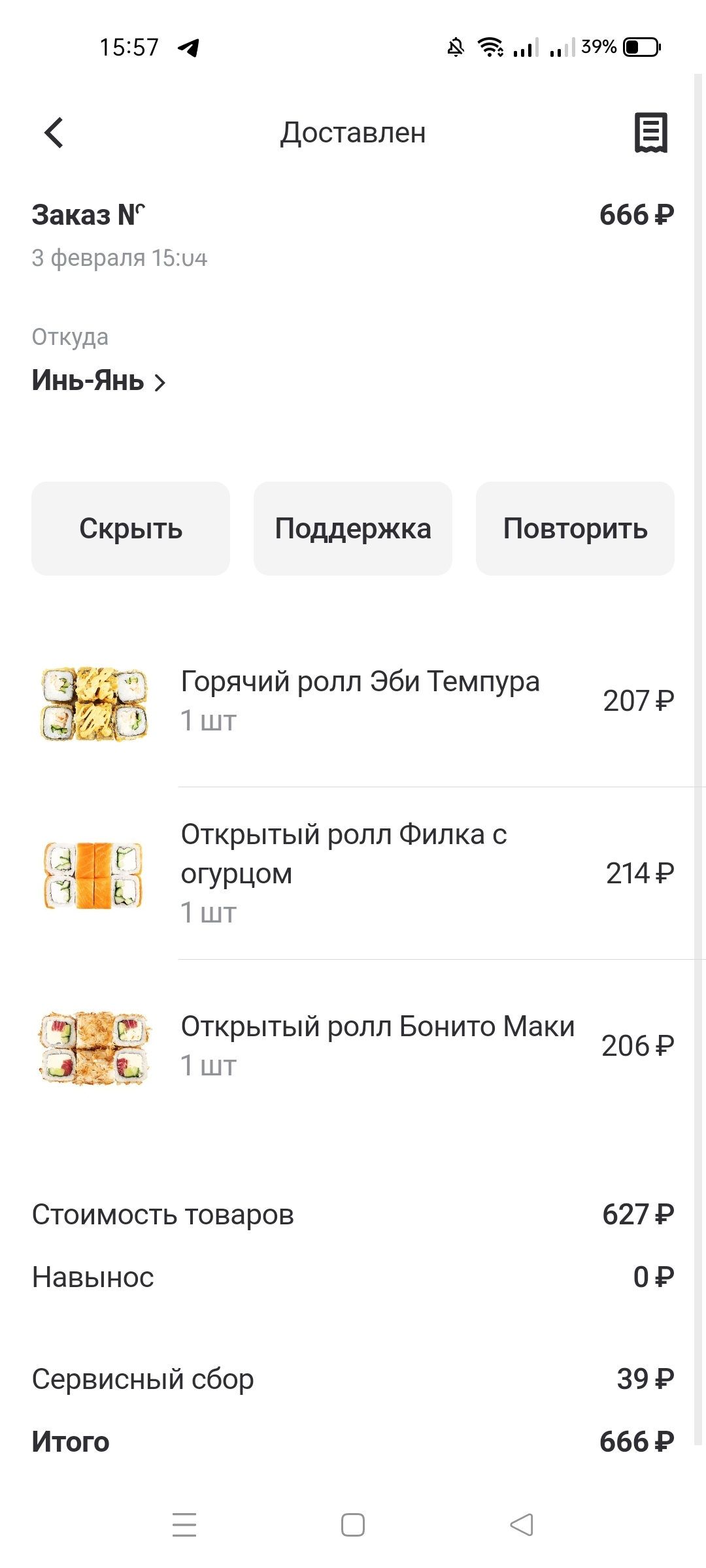Repeat the order with Повторить
This screenshot has width=706, height=1568.
pyautogui.click(x=575, y=529)
